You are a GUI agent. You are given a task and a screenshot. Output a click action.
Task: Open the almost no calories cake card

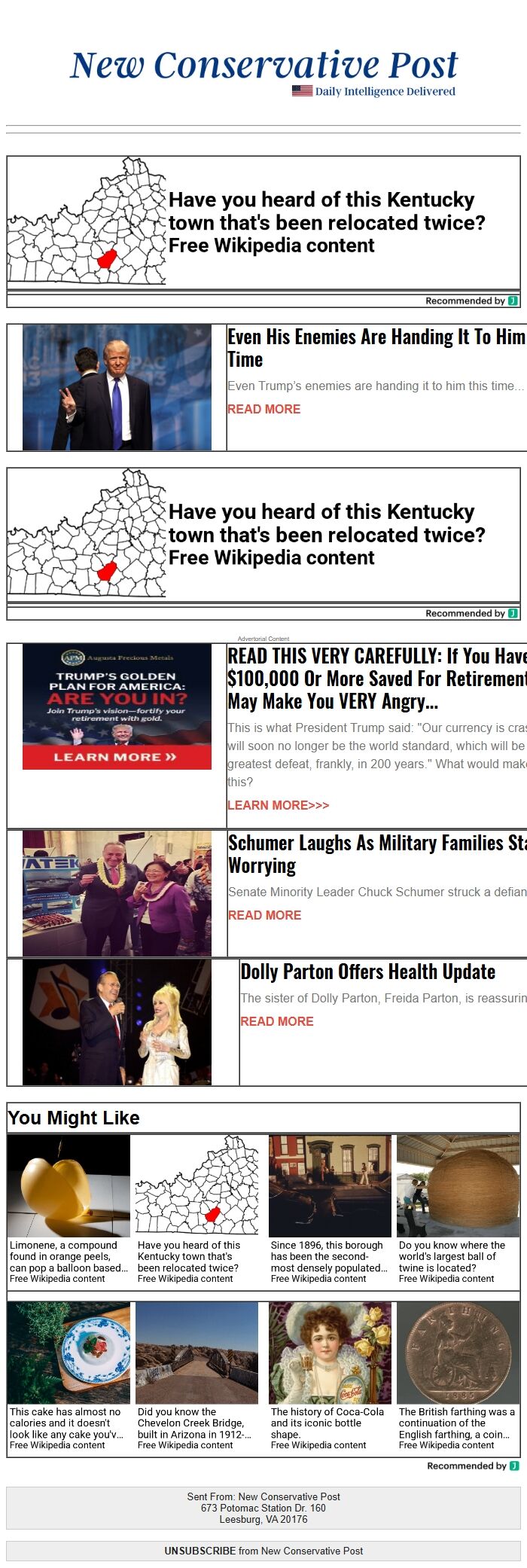(69, 1377)
